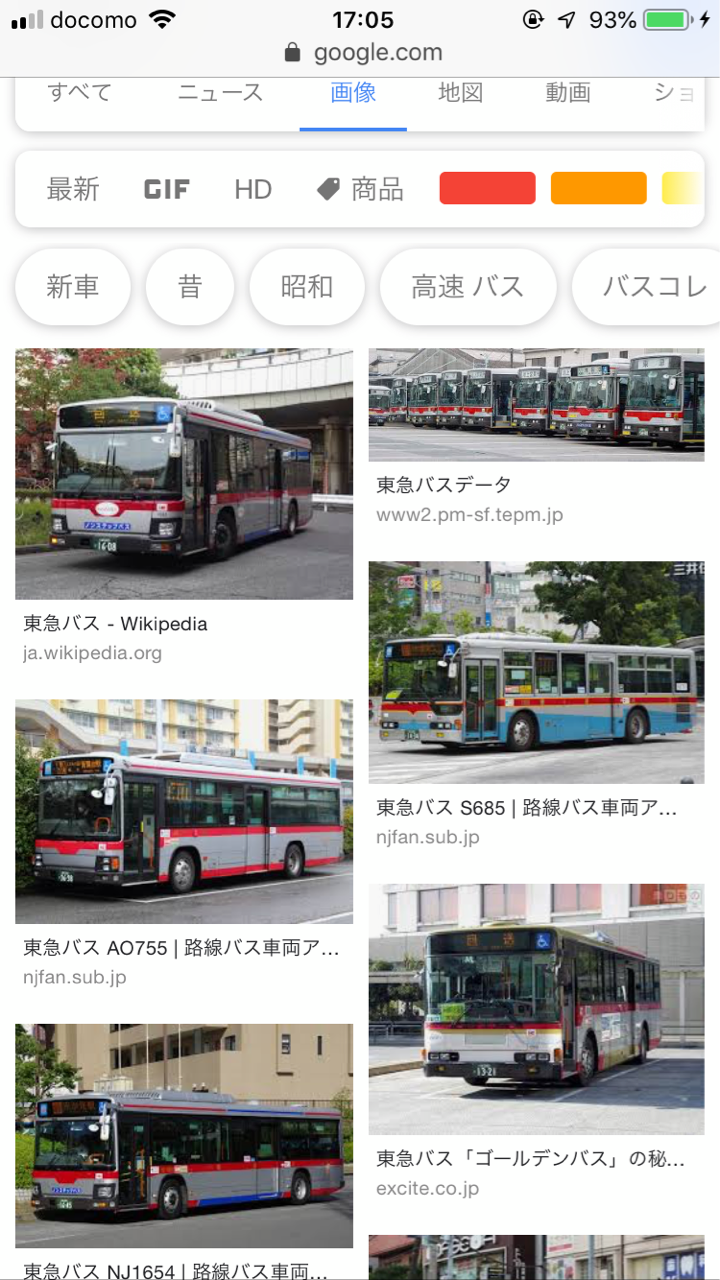Open the 東急バス NJ1654 image result

tap(184, 1135)
